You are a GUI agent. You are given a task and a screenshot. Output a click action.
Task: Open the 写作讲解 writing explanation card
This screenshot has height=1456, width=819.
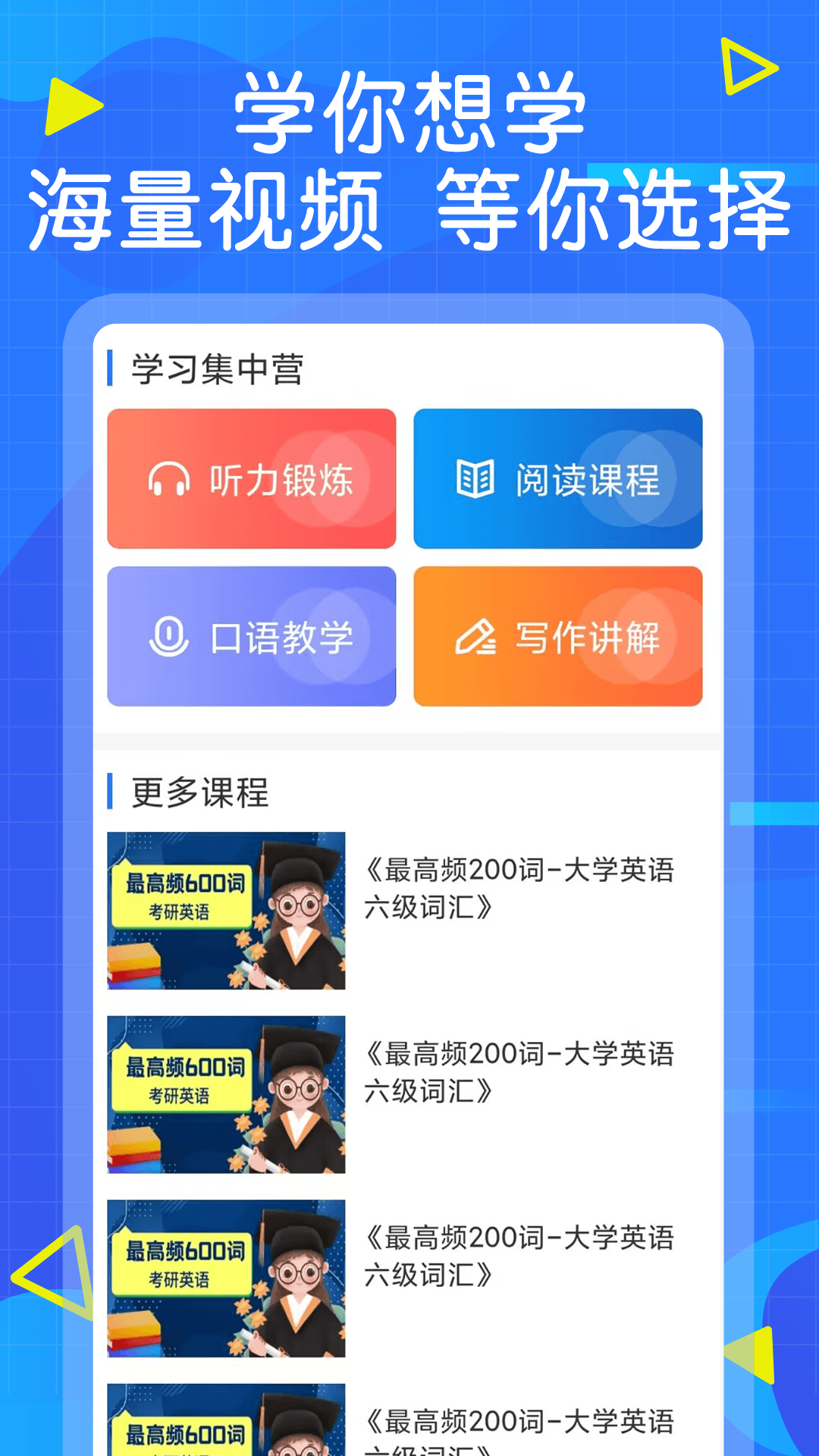click(559, 637)
